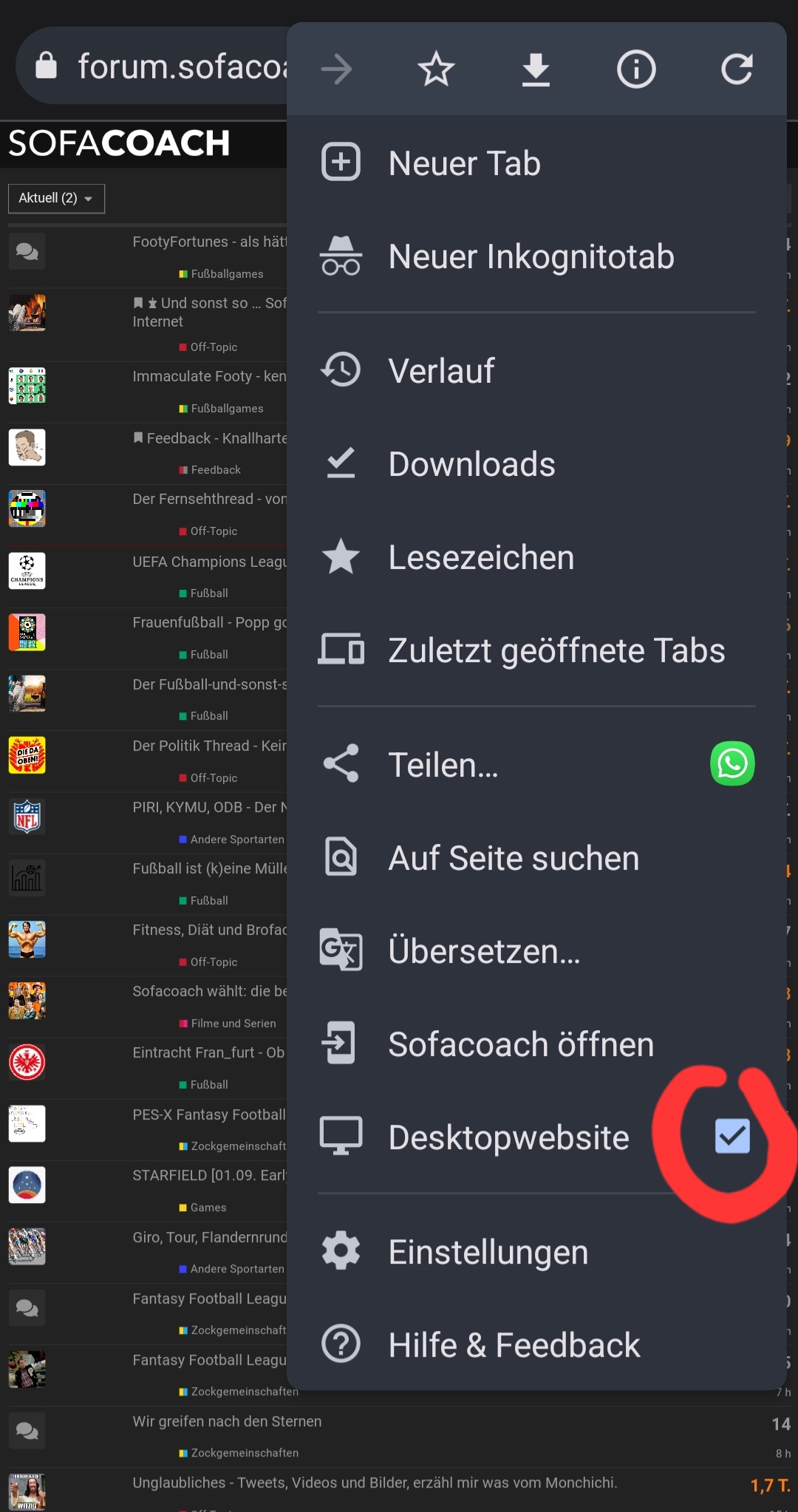798x1512 pixels.
Task: Uncheck the Desktopwebsite checkbox
Action: pyautogui.click(x=732, y=1137)
